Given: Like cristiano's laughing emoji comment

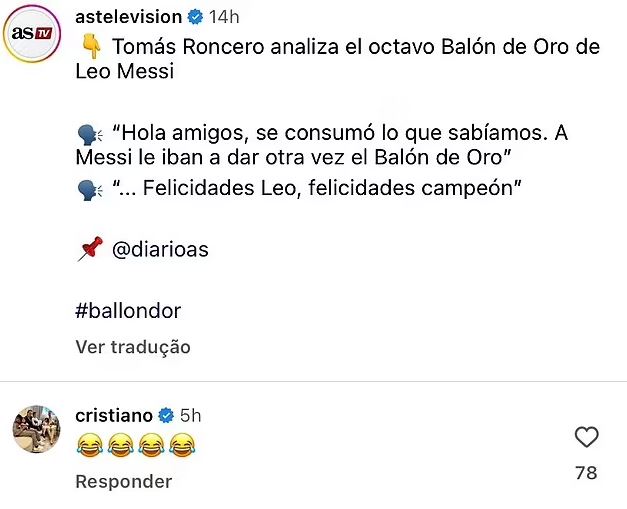Looking at the screenshot, I should (x=586, y=437).
